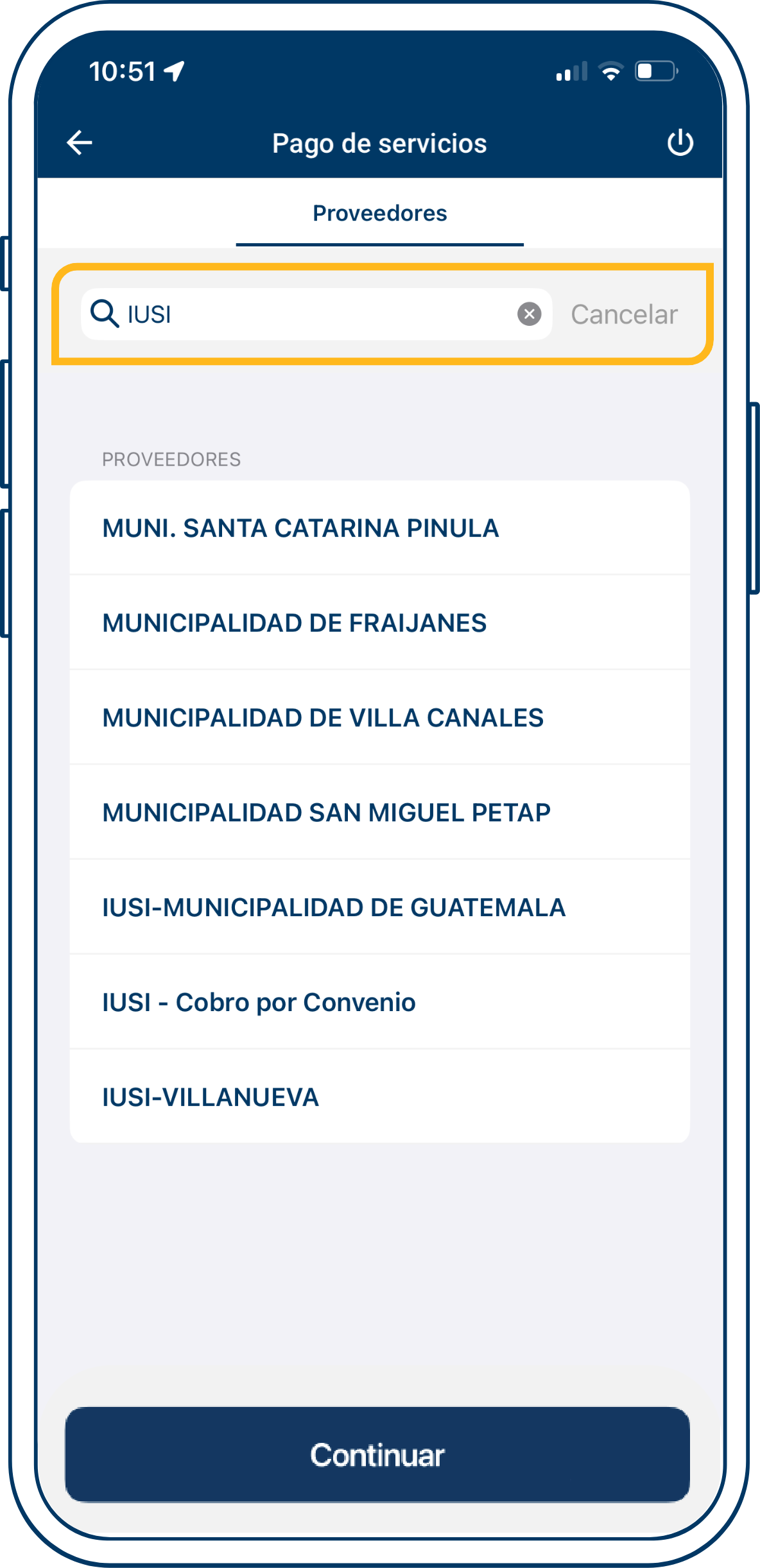Choose MUNICIPALIDAD DE FRAIJANES from the list
This screenshot has width=760, height=1568.
coord(379,622)
